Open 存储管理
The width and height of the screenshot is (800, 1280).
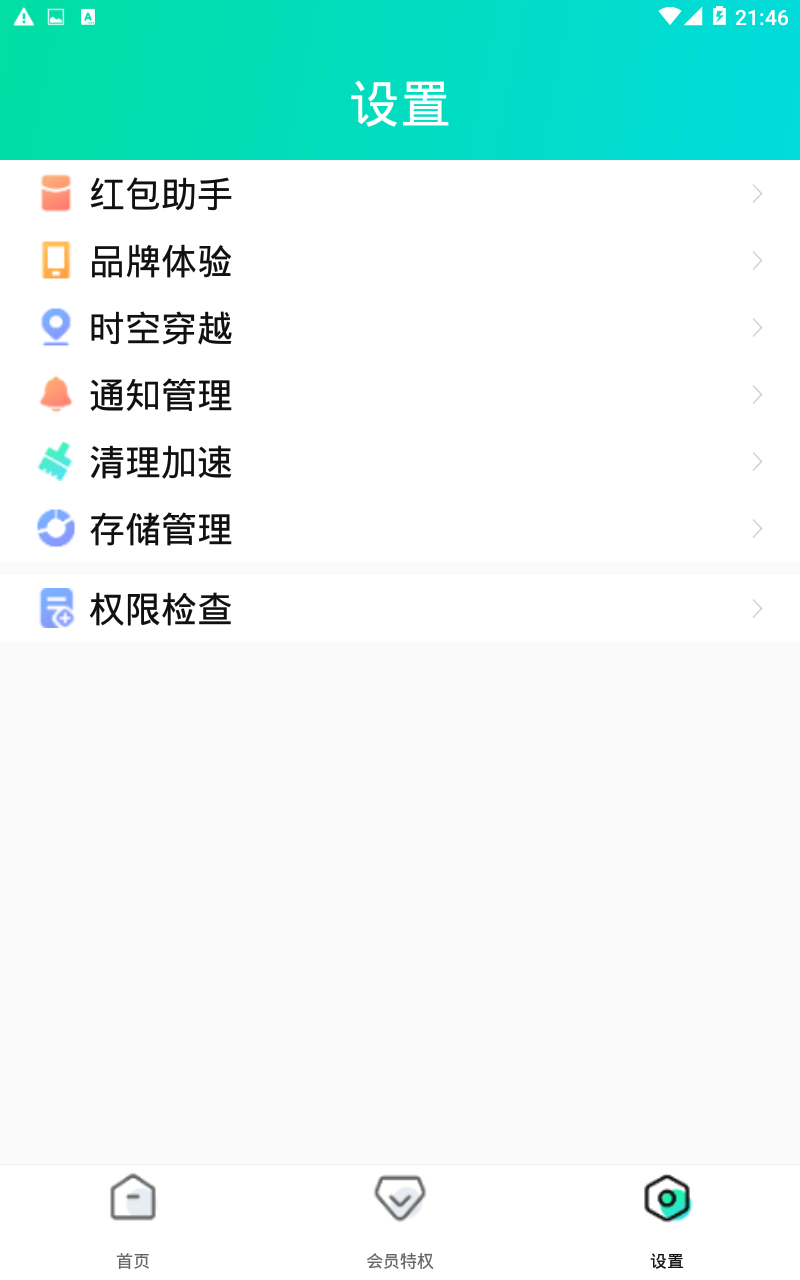pos(400,528)
